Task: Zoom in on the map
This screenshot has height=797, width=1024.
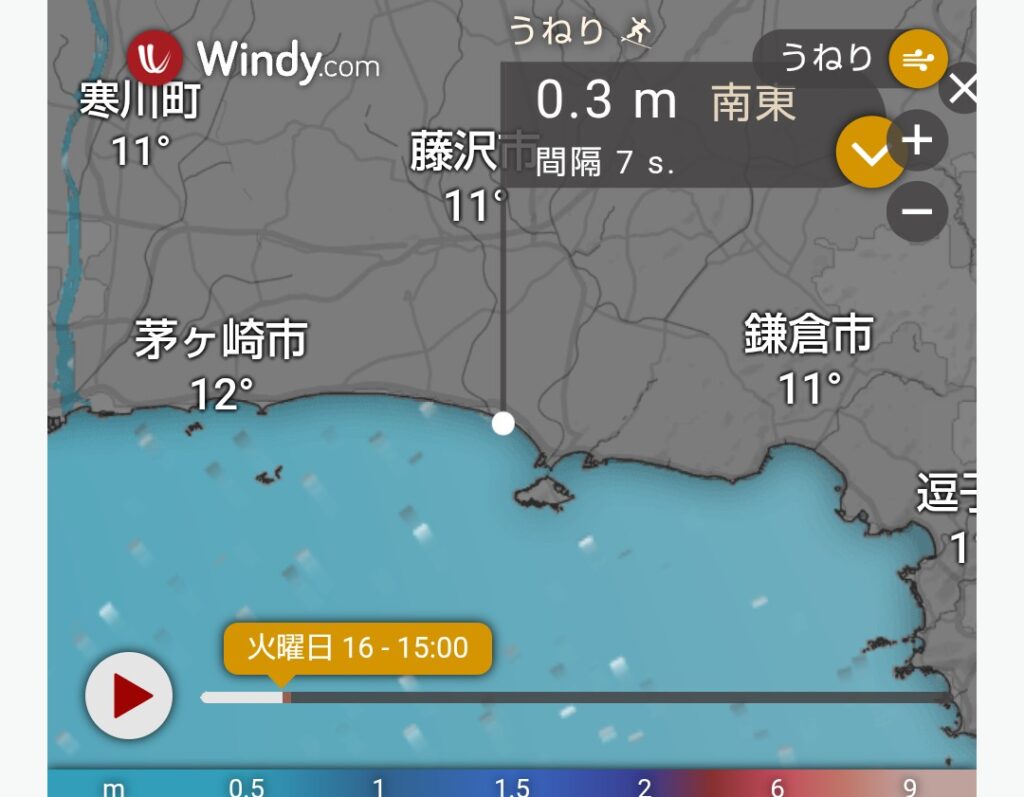Action: coord(916,141)
